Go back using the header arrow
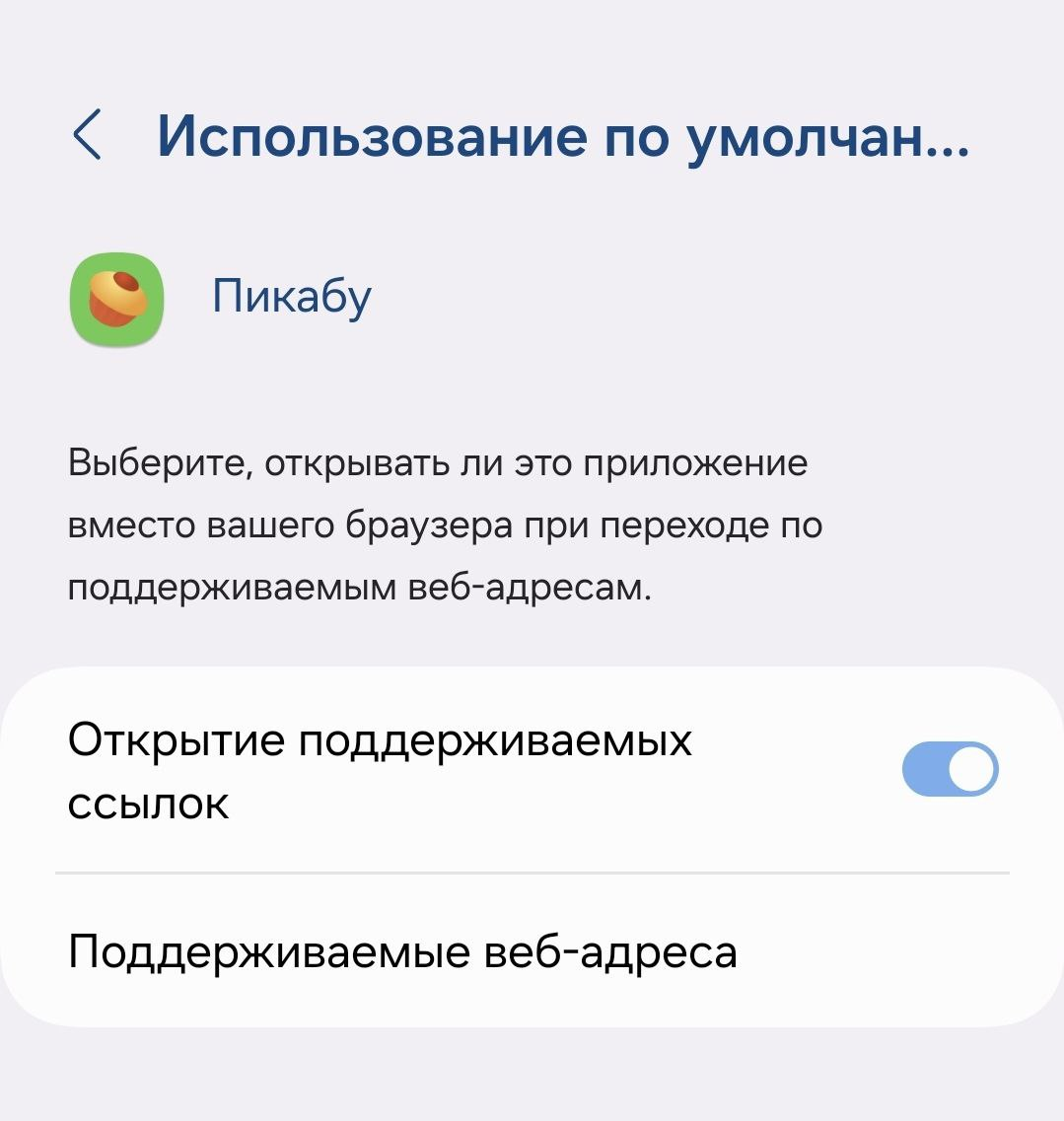Viewport: 1064px width, 1121px height. (88, 135)
